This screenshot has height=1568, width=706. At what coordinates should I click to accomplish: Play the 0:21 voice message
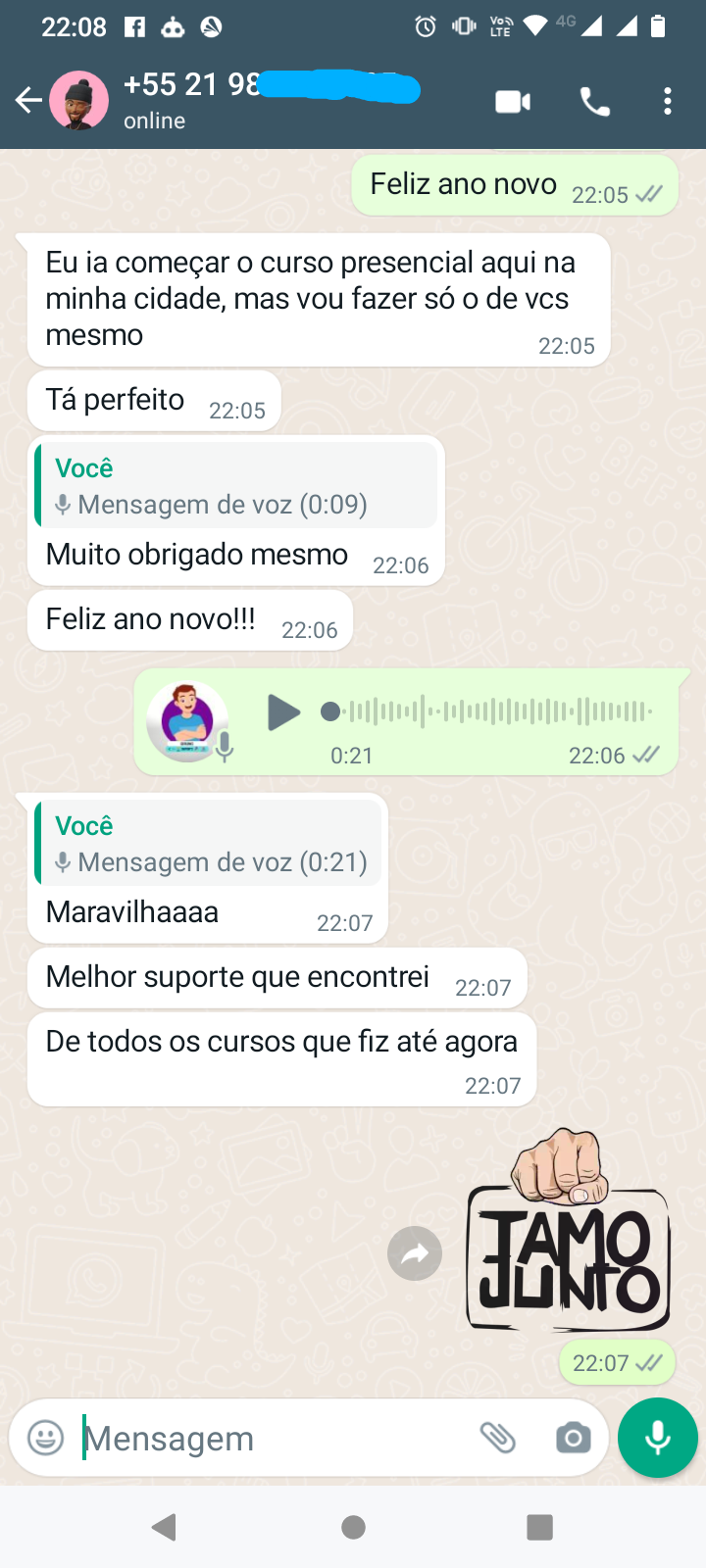tap(283, 712)
